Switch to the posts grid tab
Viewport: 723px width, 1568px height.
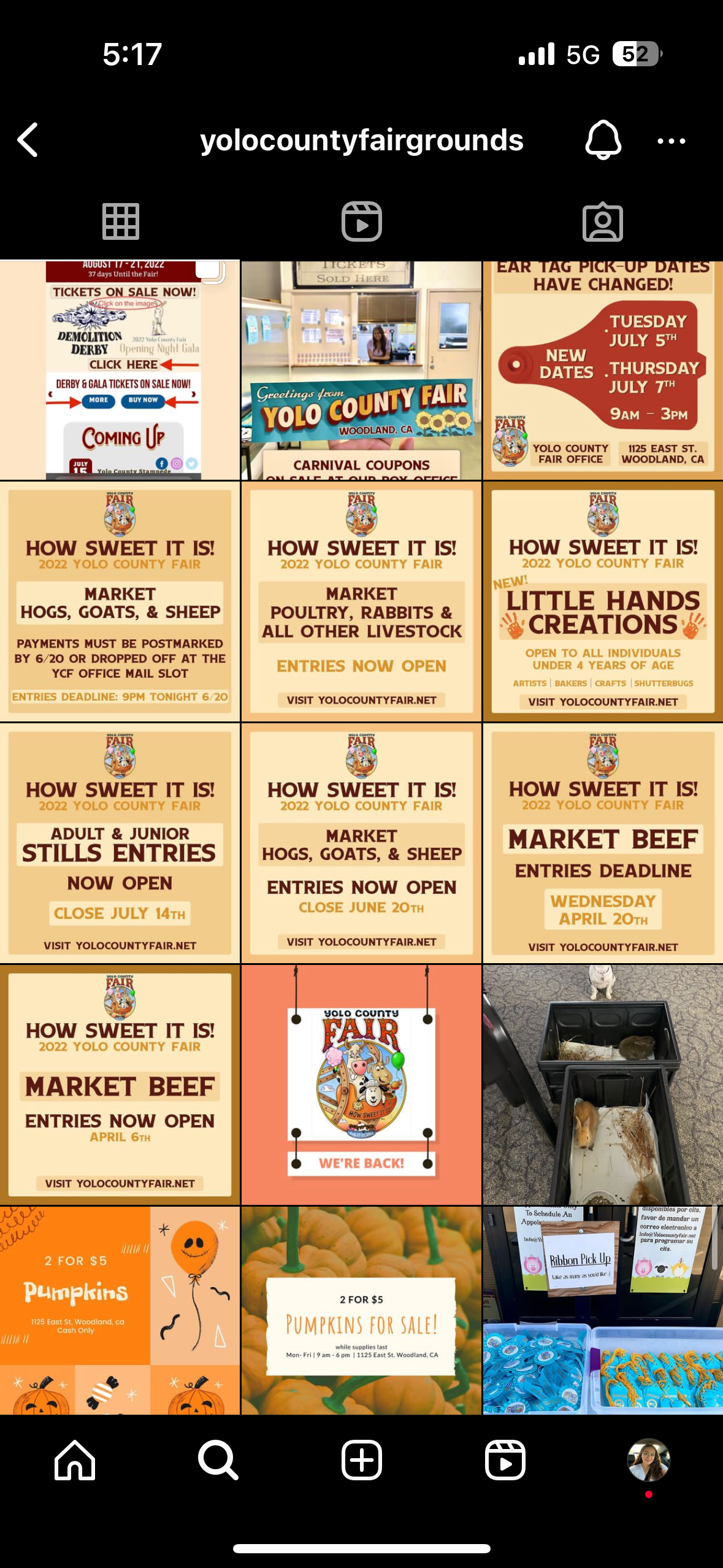(120, 221)
